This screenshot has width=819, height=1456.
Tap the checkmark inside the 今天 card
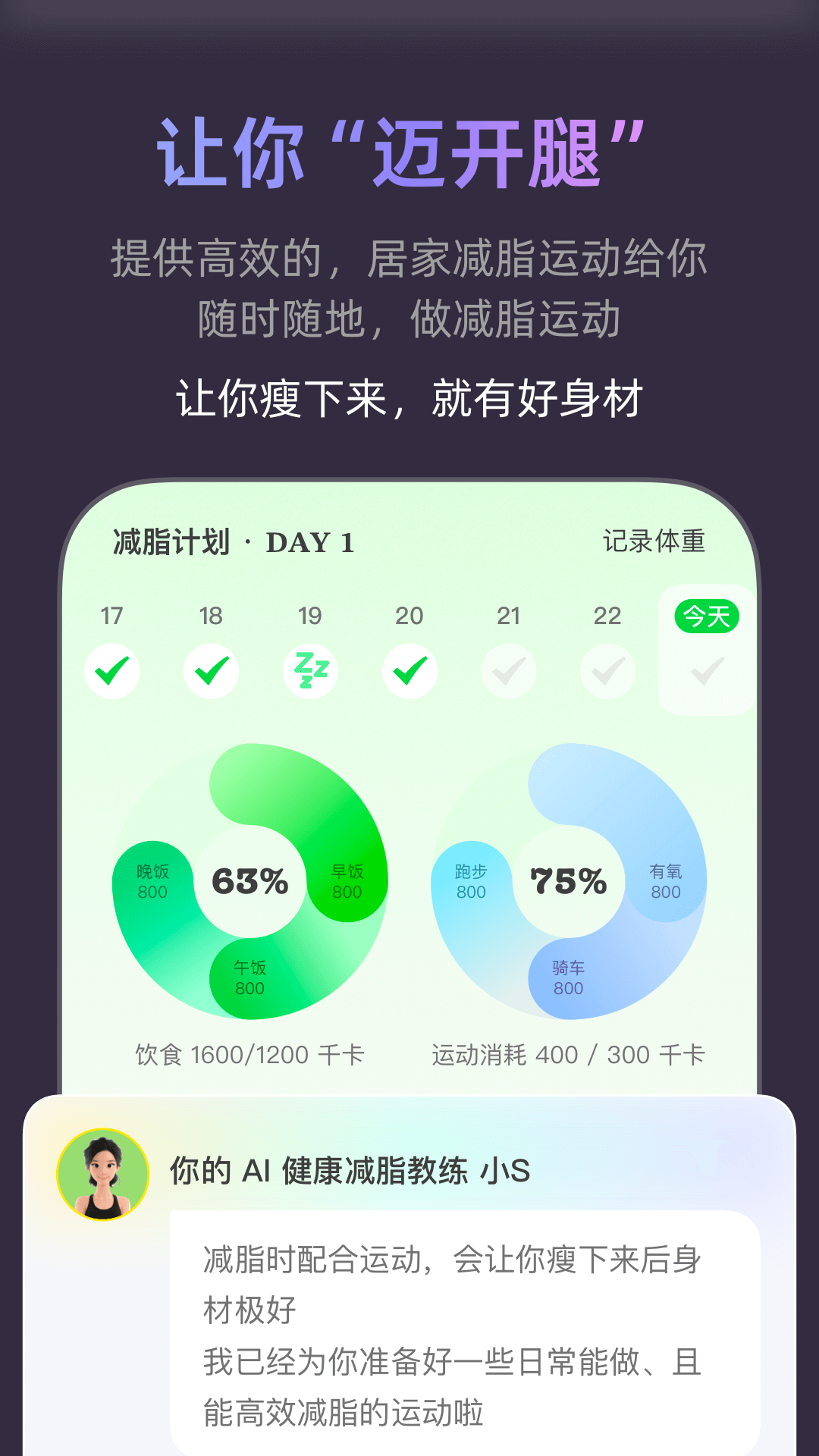click(705, 670)
